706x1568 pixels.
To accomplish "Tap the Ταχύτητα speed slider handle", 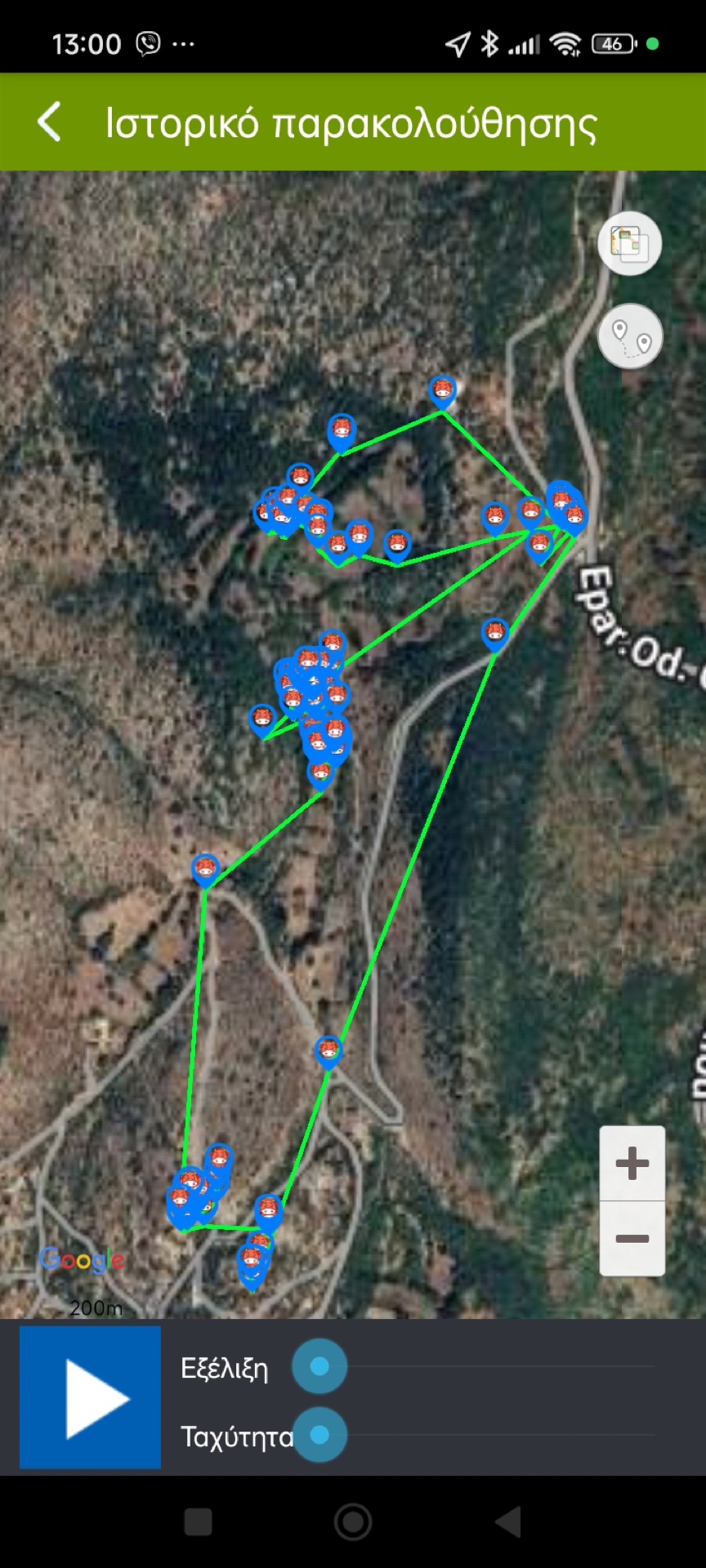I will point(319,1435).
